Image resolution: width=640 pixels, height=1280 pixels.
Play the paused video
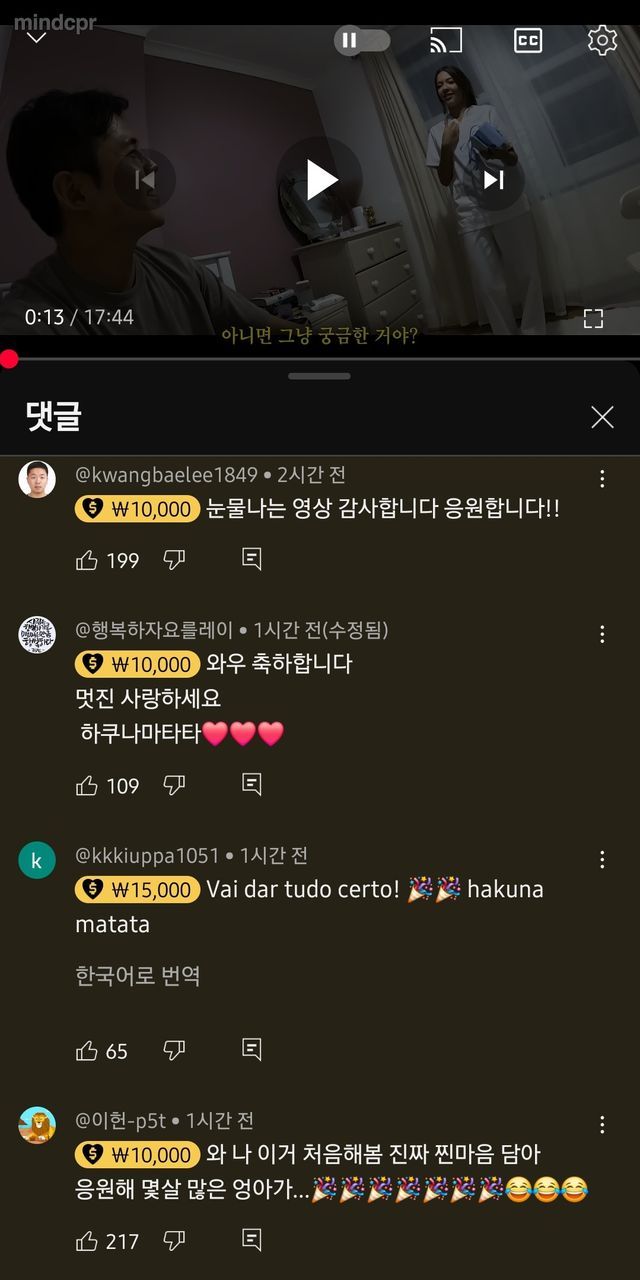tap(320, 180)
